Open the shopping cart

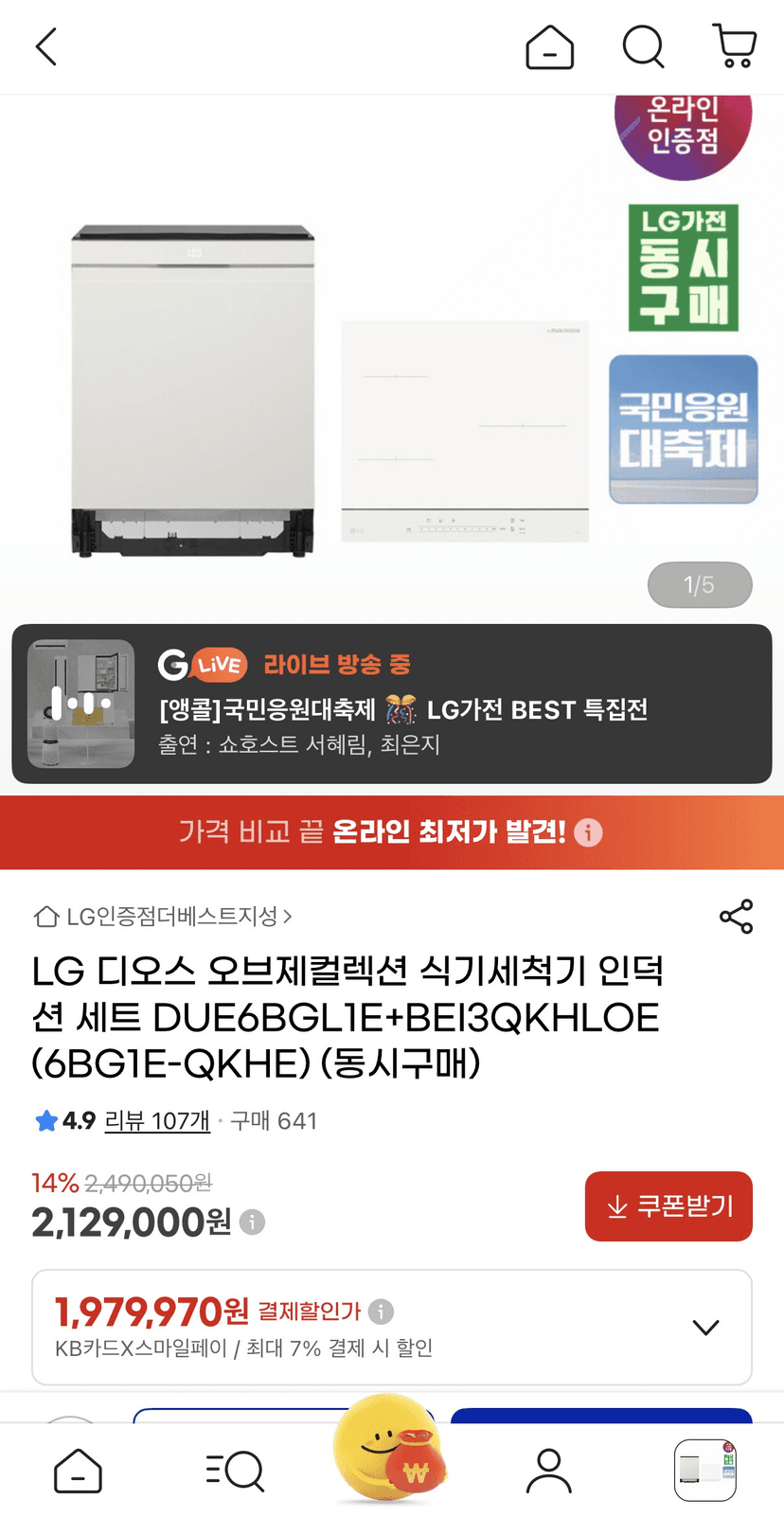point(735,46)
